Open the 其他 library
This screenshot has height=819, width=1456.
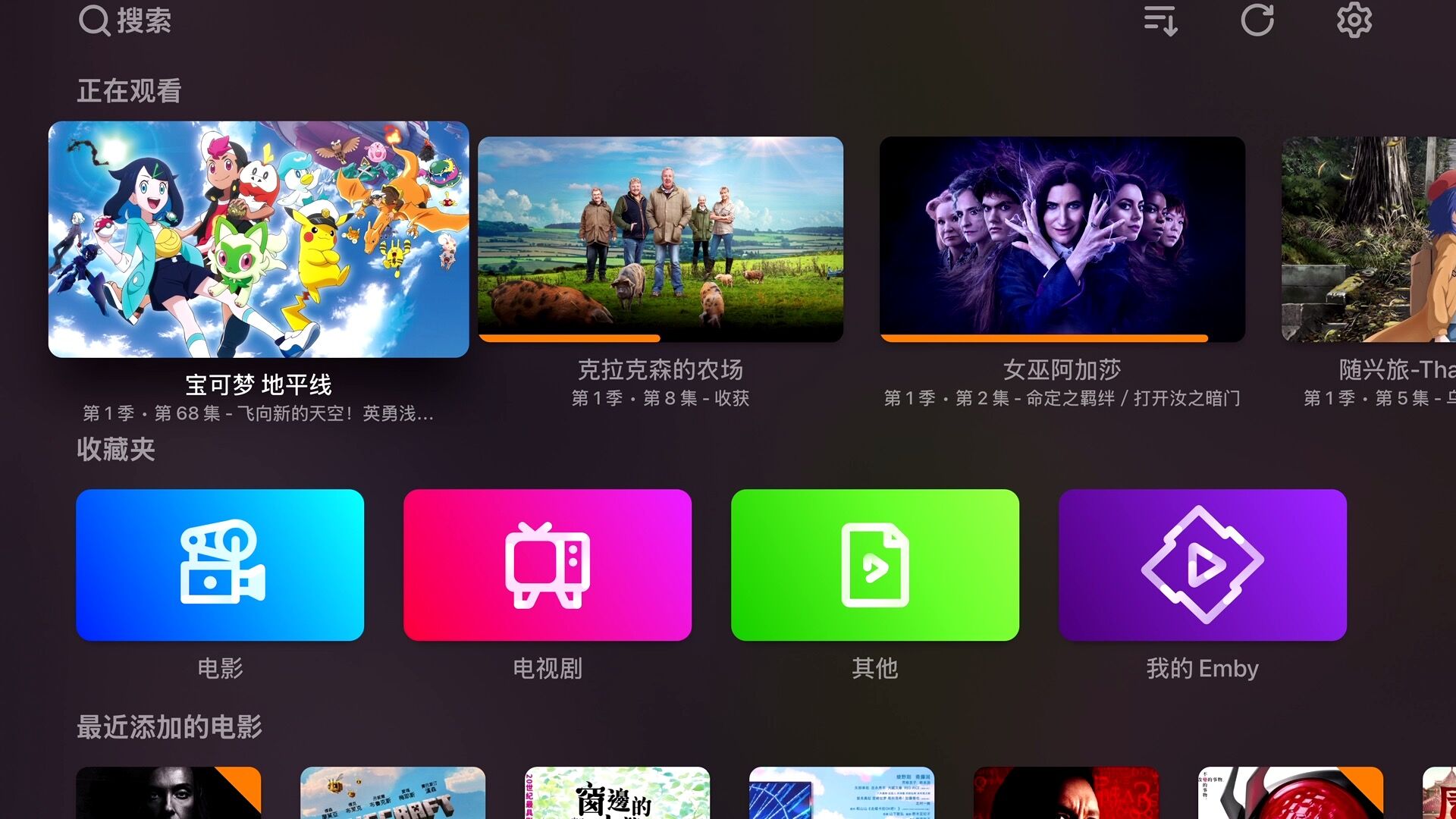(874, 565)
